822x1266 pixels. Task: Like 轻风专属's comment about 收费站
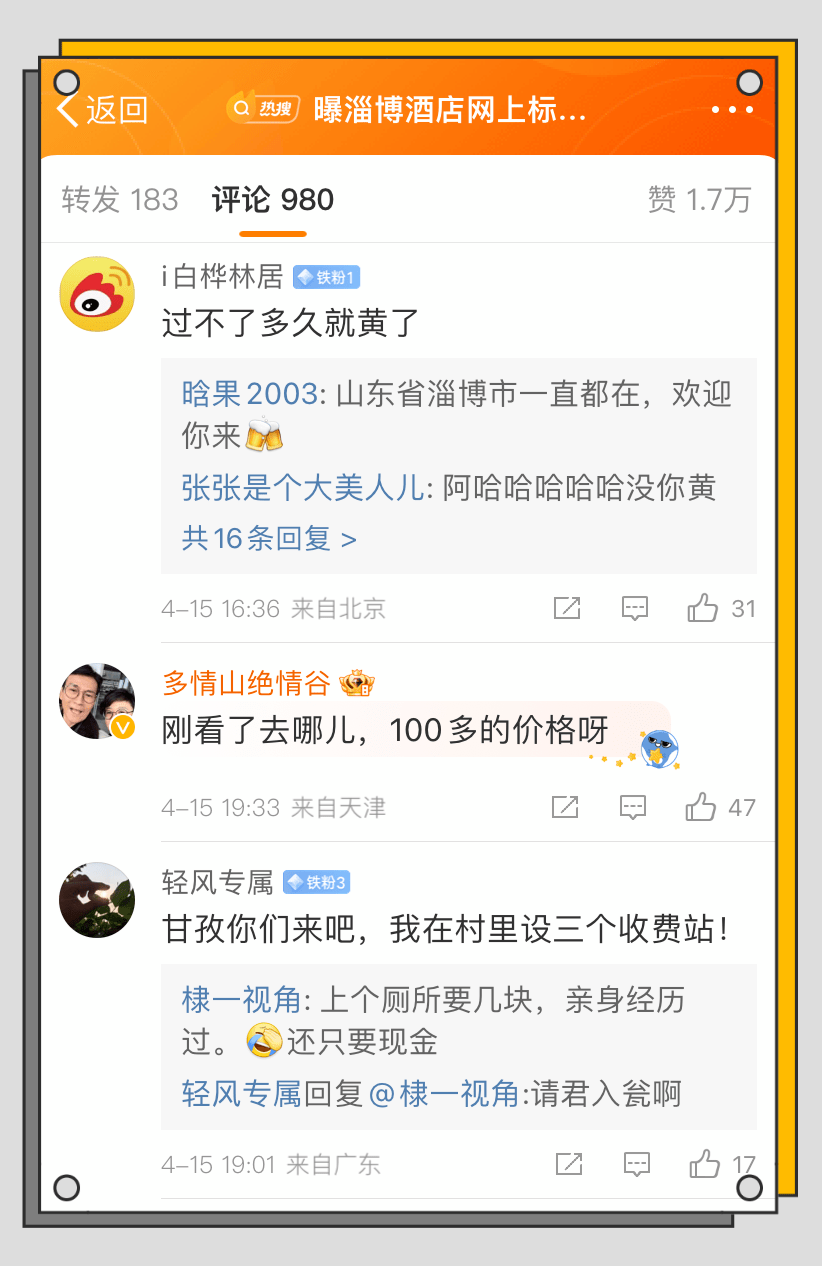click(705, 1164)
